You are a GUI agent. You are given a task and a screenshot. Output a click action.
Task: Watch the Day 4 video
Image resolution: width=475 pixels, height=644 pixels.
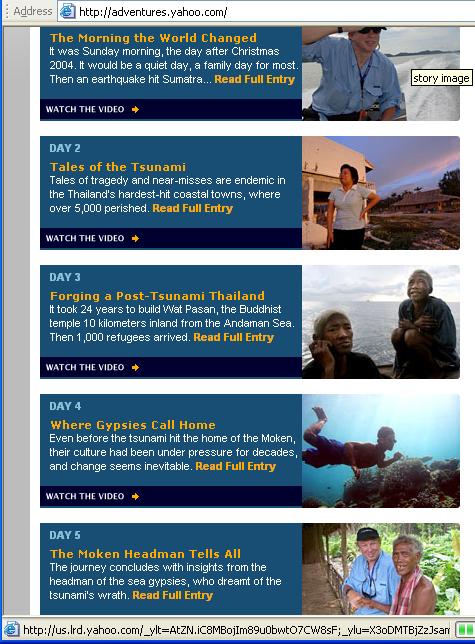coord(92,496)
